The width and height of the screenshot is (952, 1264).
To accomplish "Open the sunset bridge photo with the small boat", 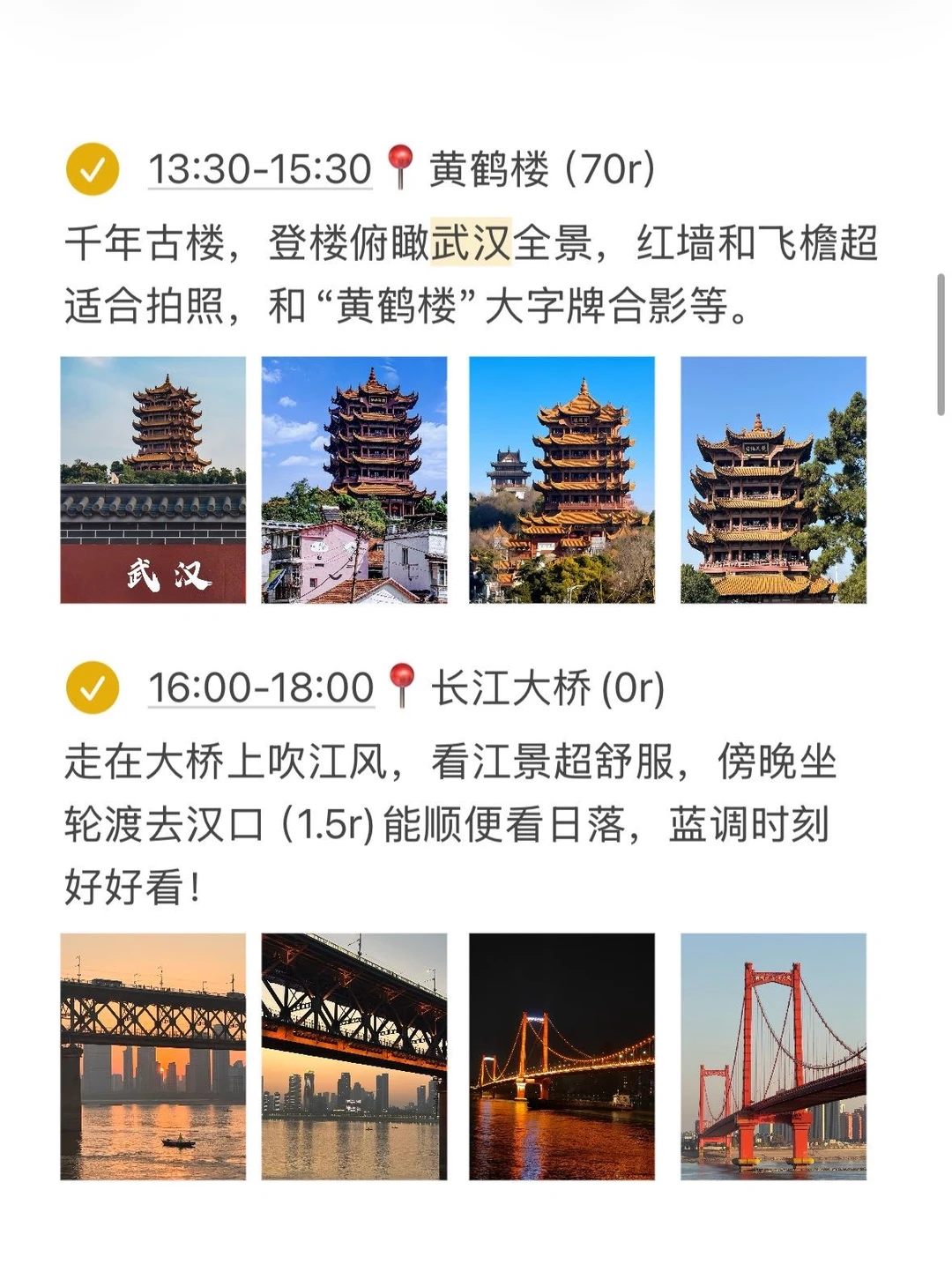I will click(x=153, y=1056).
